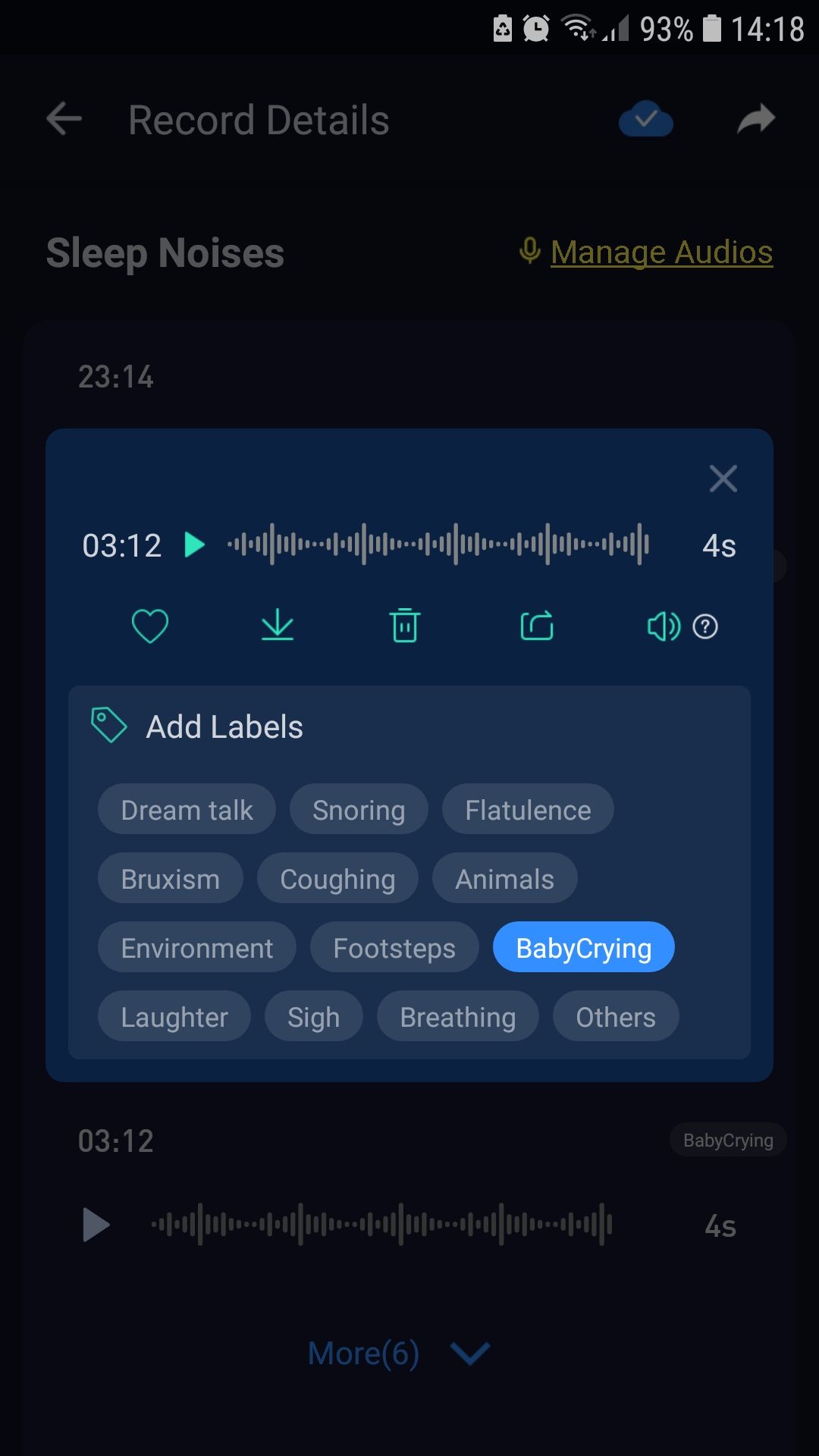Deselect the BabyCrying label

[x=583, y=948]
